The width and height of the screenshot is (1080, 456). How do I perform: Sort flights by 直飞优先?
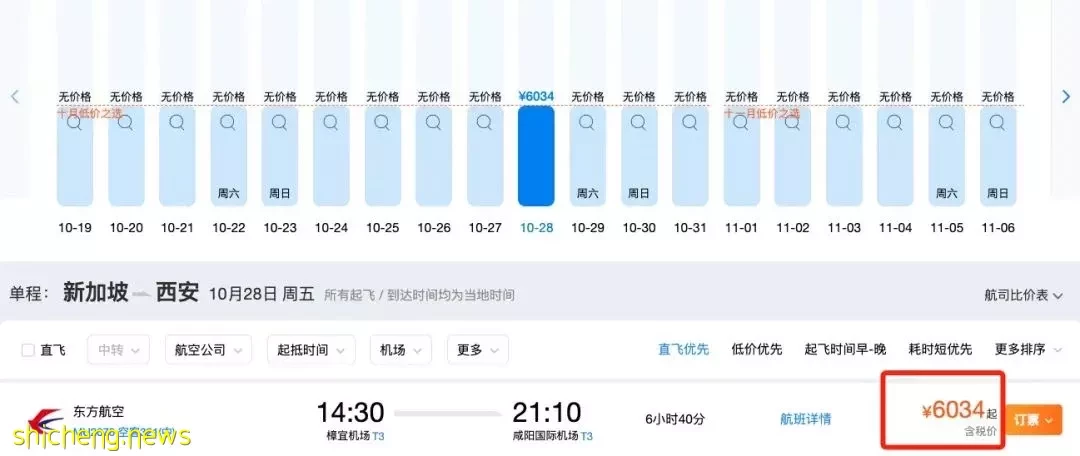tap(683, 349)
